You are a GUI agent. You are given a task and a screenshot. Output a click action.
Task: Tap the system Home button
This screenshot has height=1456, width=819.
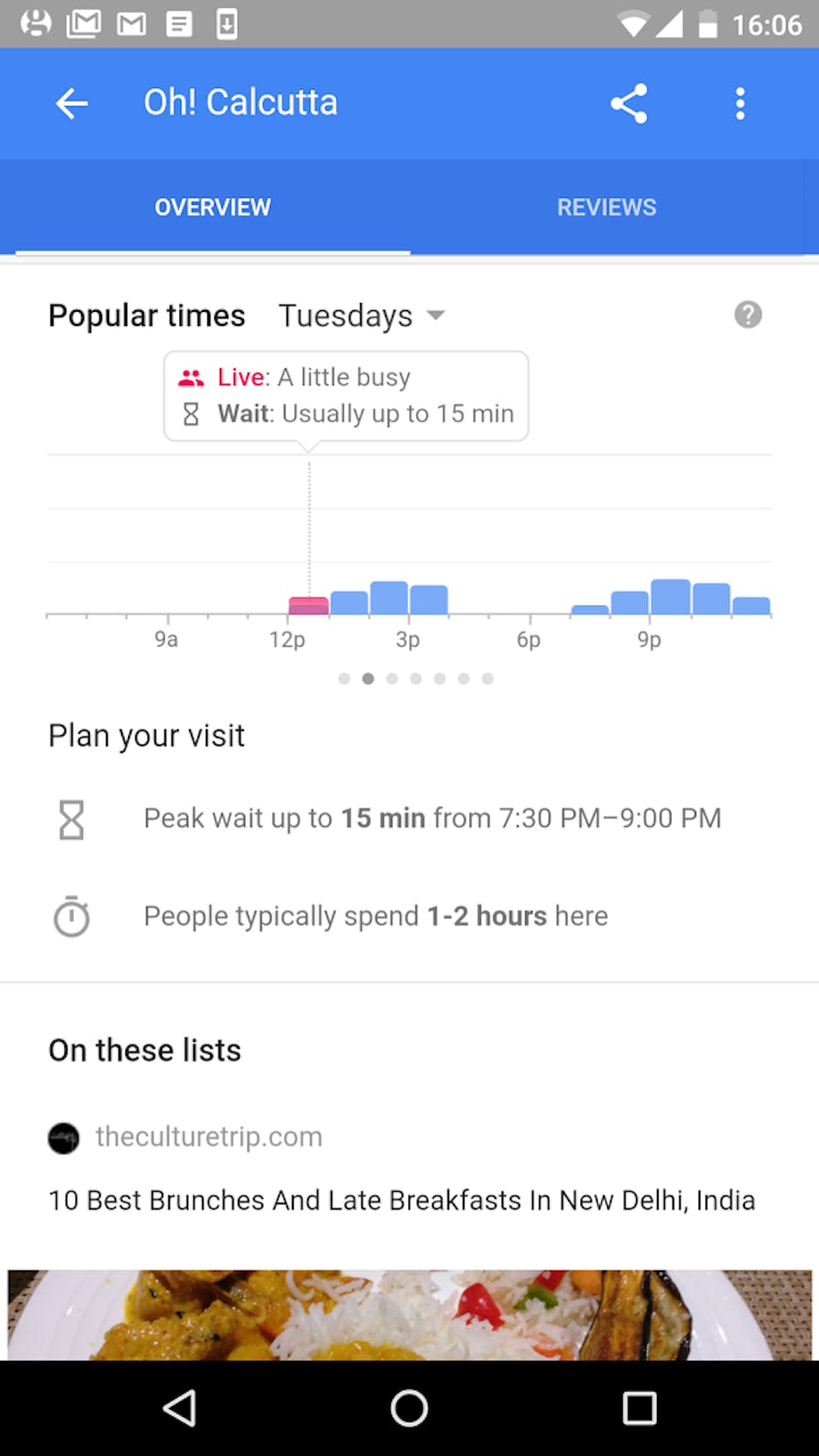[x=409, y=1407]
